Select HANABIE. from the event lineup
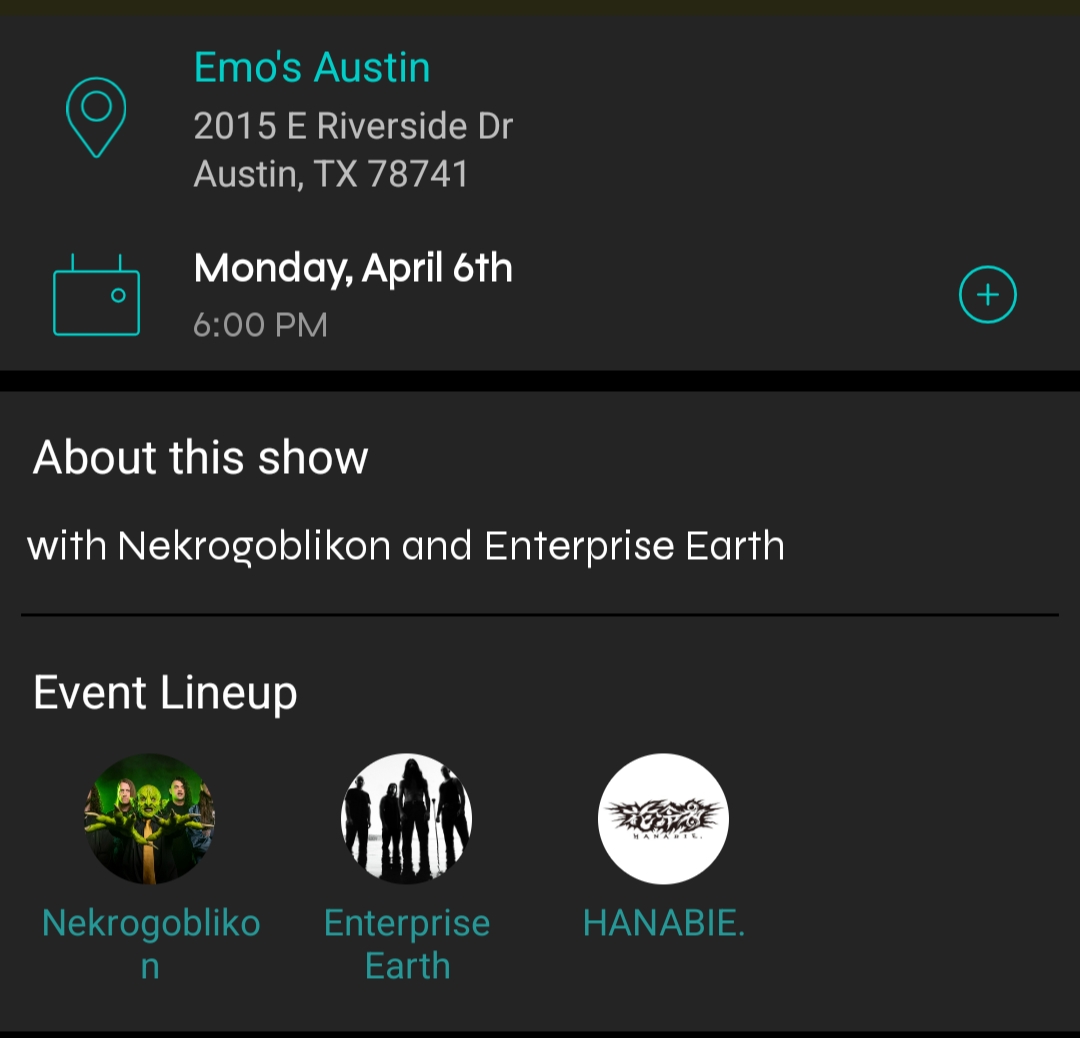 click(663, 819)
